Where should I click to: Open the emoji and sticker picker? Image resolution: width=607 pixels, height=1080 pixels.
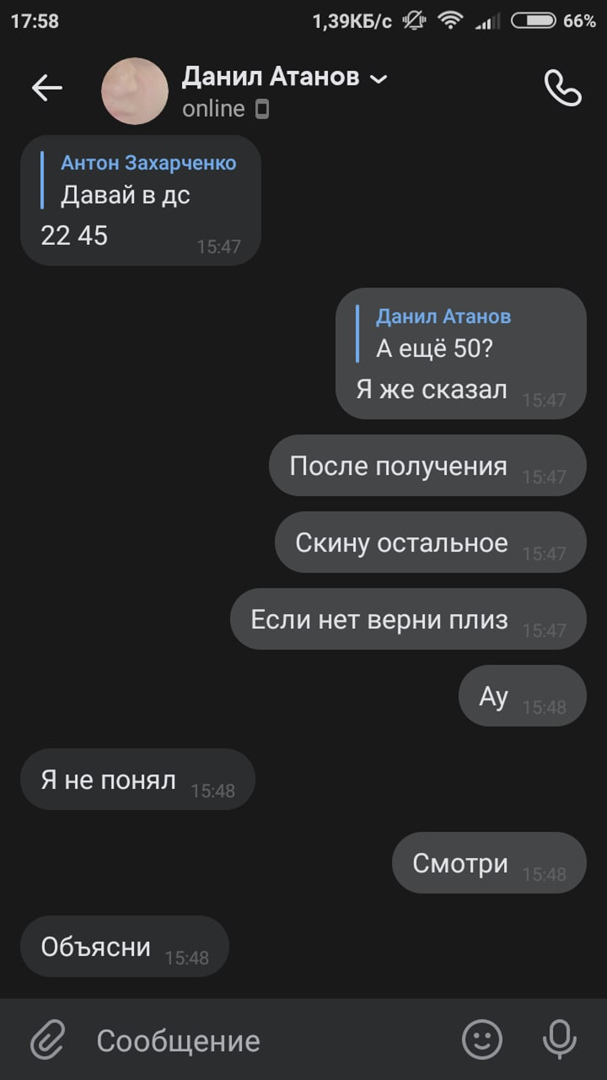coord(482,1040)
